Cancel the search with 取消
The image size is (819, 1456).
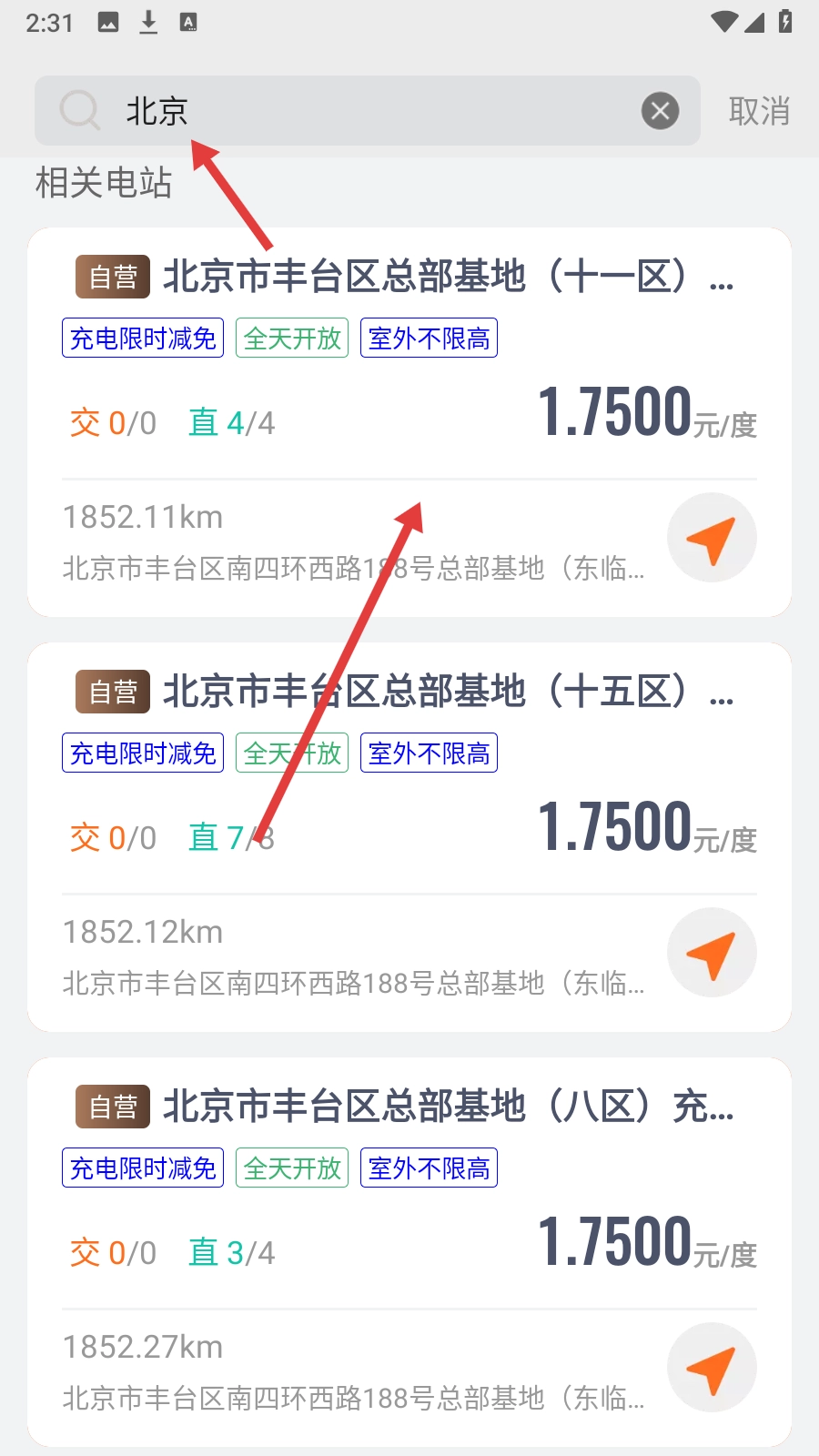pos(758,111)
